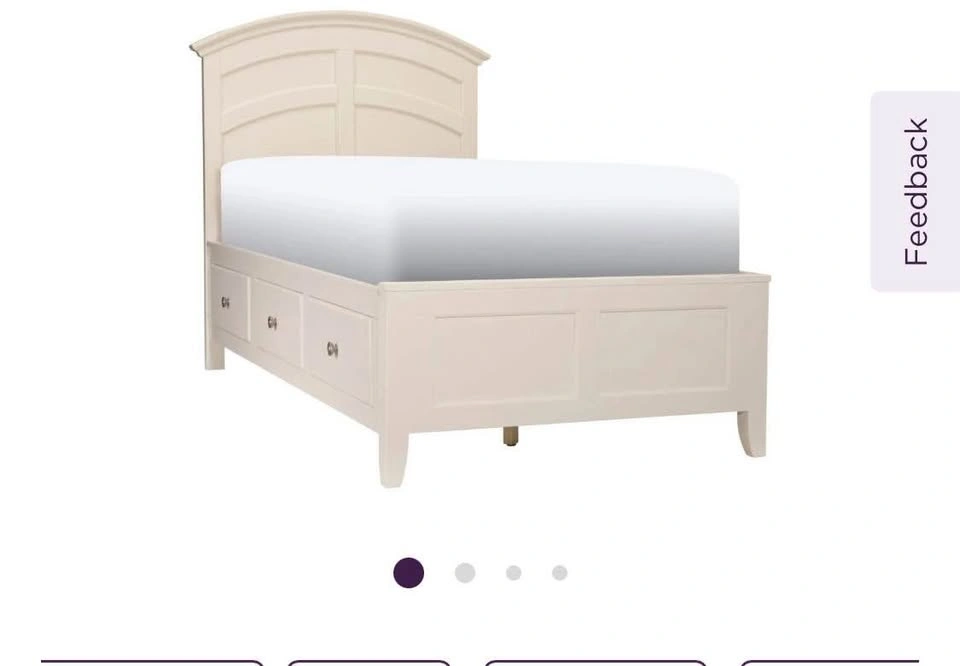
Task: Go to the fourth carousel image dot
Action: point(560,573)
